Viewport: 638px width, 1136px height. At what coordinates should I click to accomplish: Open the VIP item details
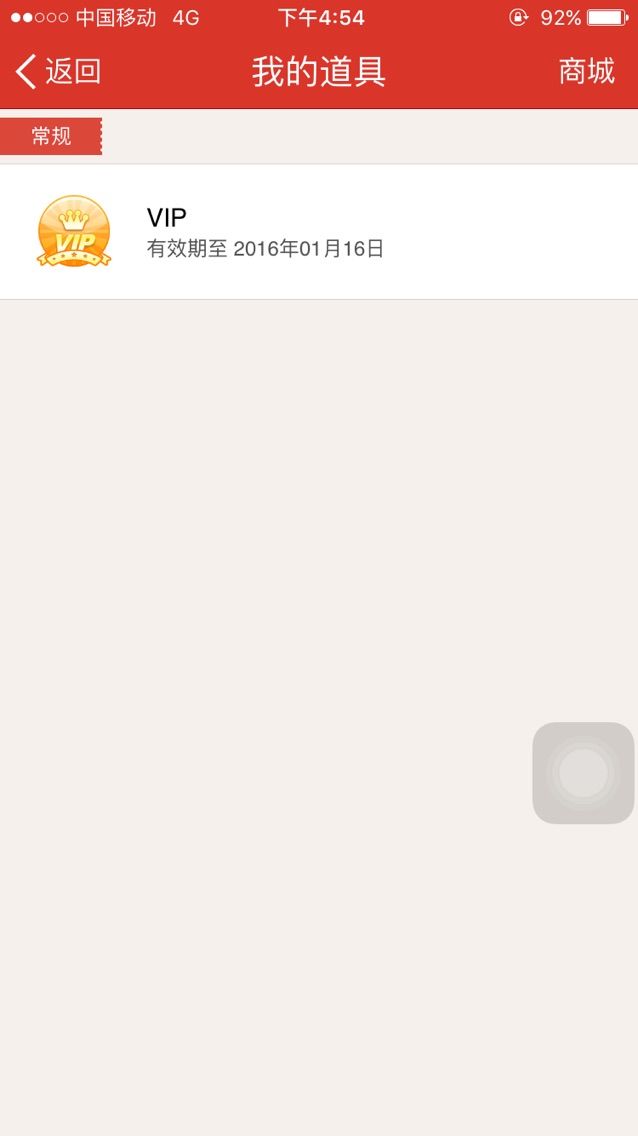coord(318,232)
